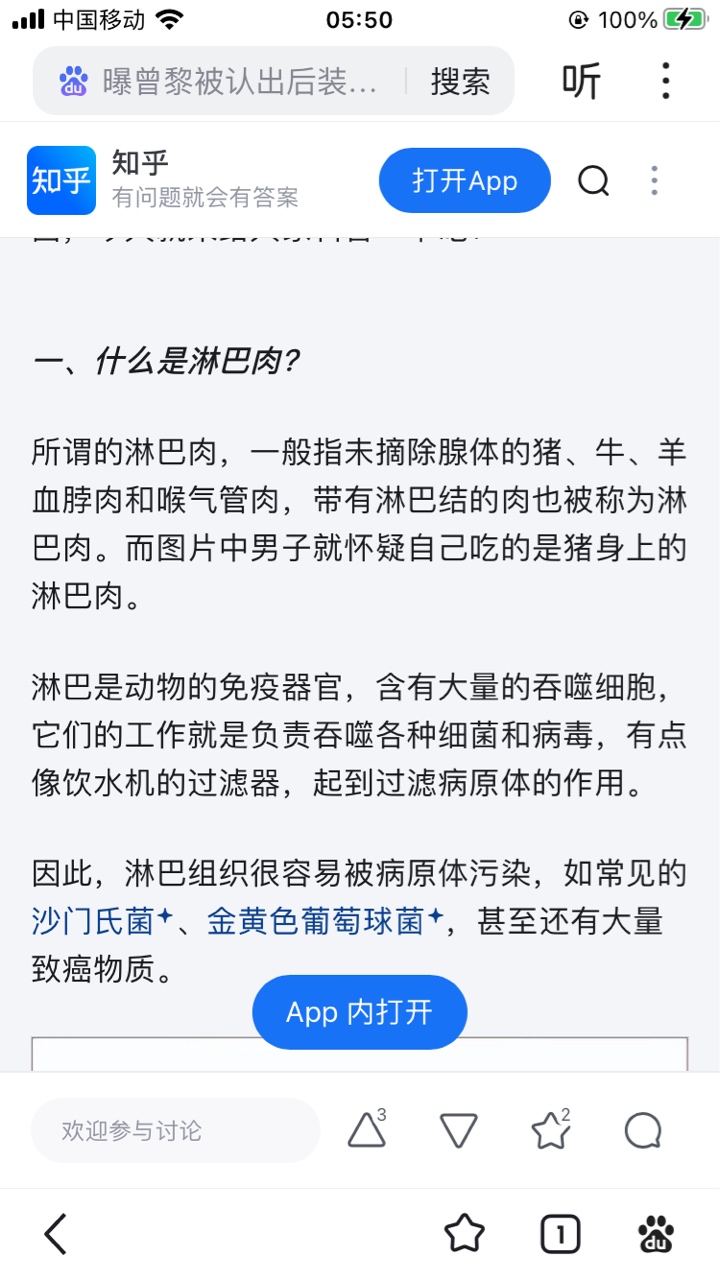Upvote this answer
720x1280 pixels.
[x=366, y=1131]
